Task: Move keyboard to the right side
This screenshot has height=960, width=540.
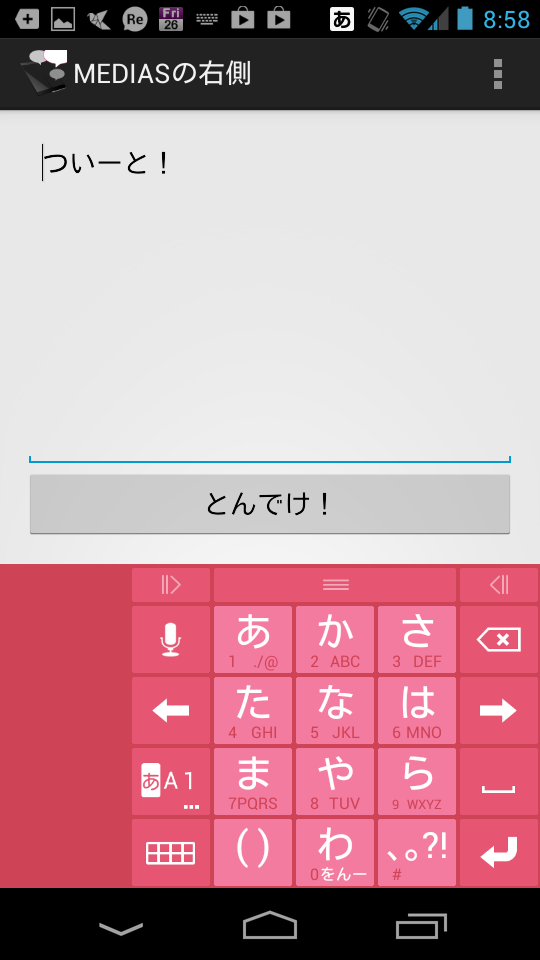Action: coord(171,585)
